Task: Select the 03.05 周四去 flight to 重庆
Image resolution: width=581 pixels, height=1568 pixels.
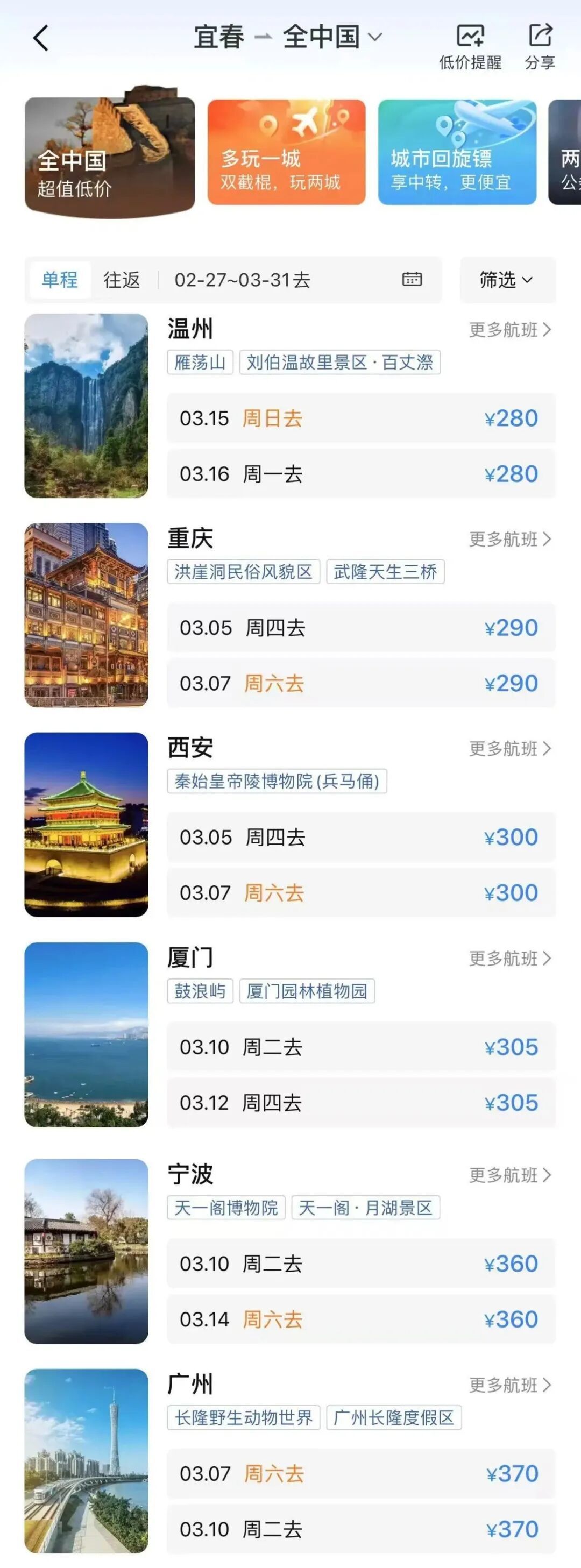Action: click(360, 628)
